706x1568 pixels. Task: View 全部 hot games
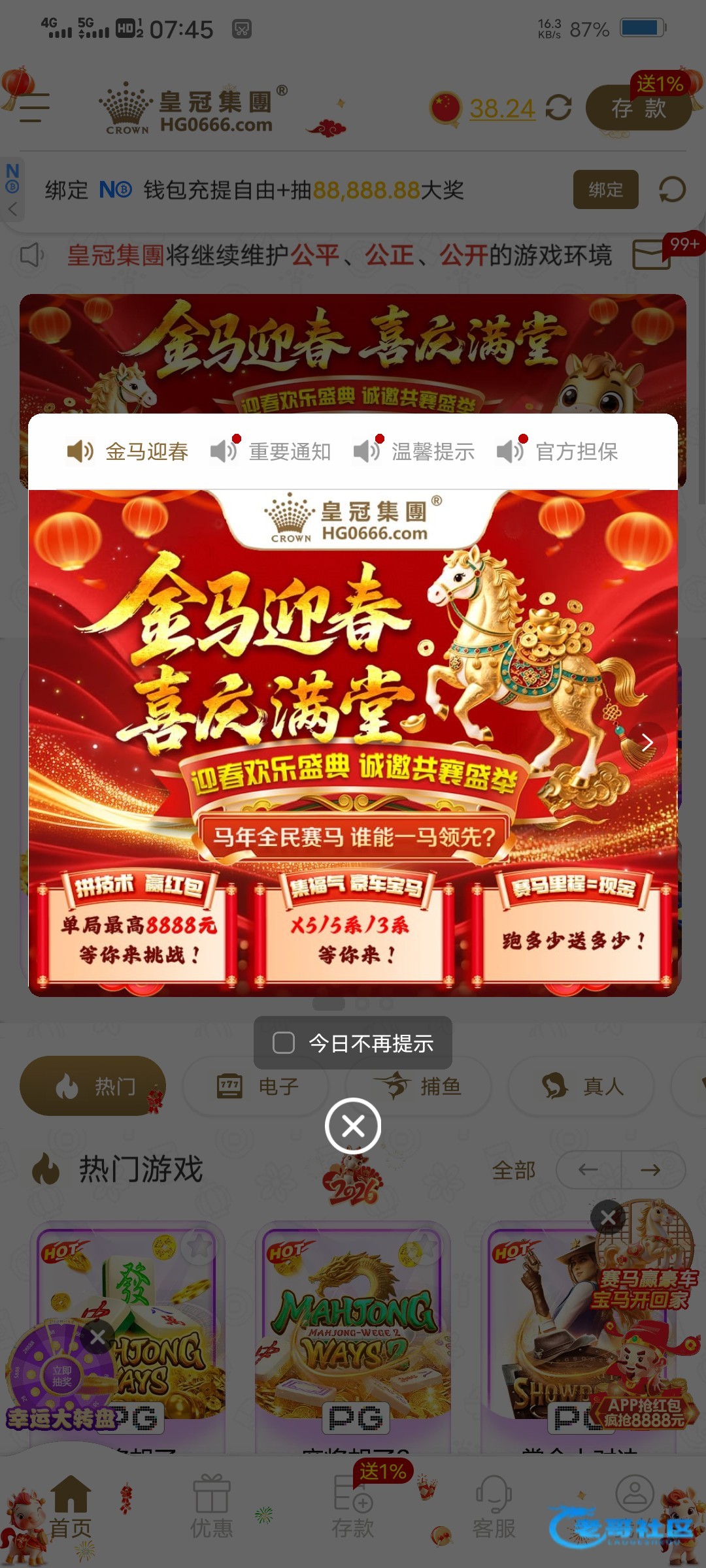tap(514, 1169)
